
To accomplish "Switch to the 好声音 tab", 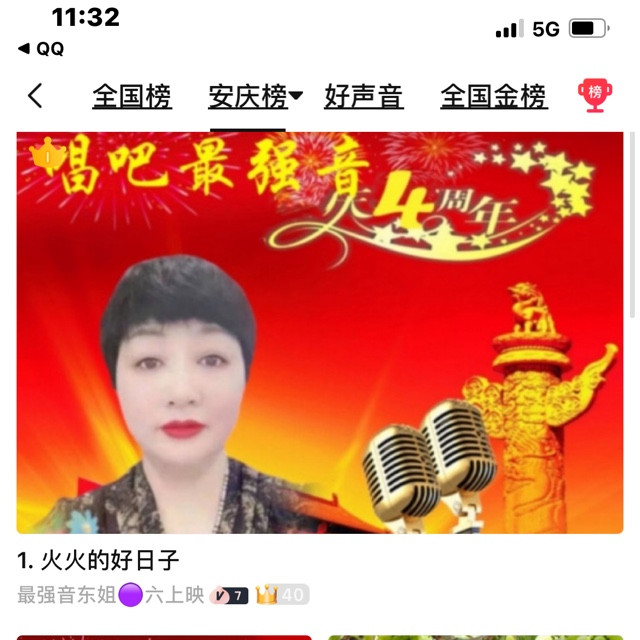I will [x=364, y=97].
